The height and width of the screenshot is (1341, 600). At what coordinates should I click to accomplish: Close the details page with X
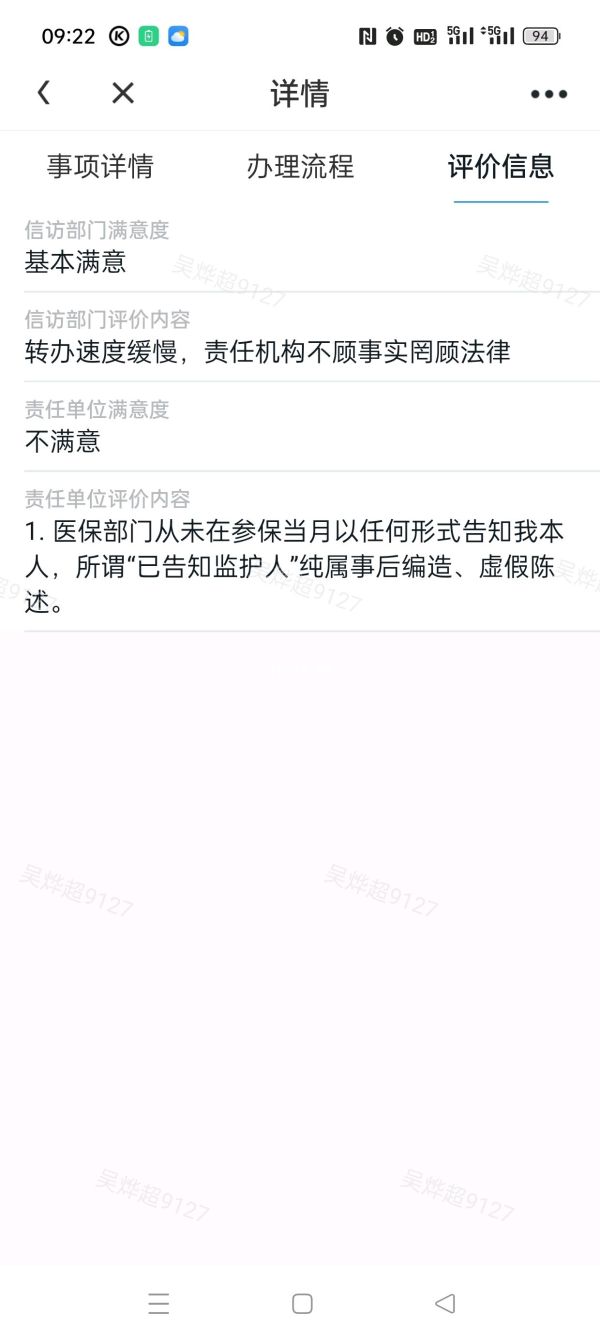(x=122, y=93)
